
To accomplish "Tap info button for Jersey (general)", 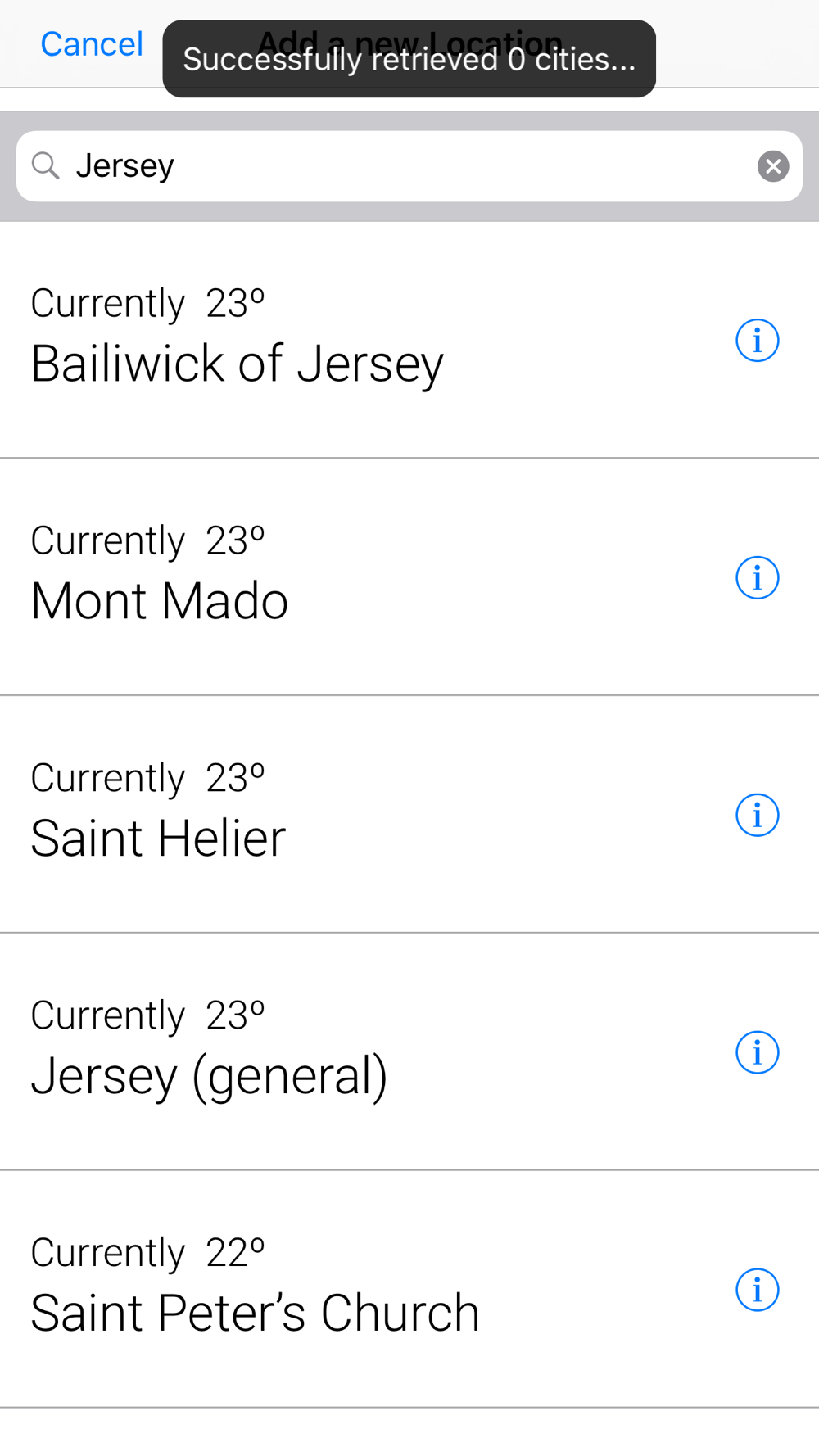I will (x=757, y=1053).
